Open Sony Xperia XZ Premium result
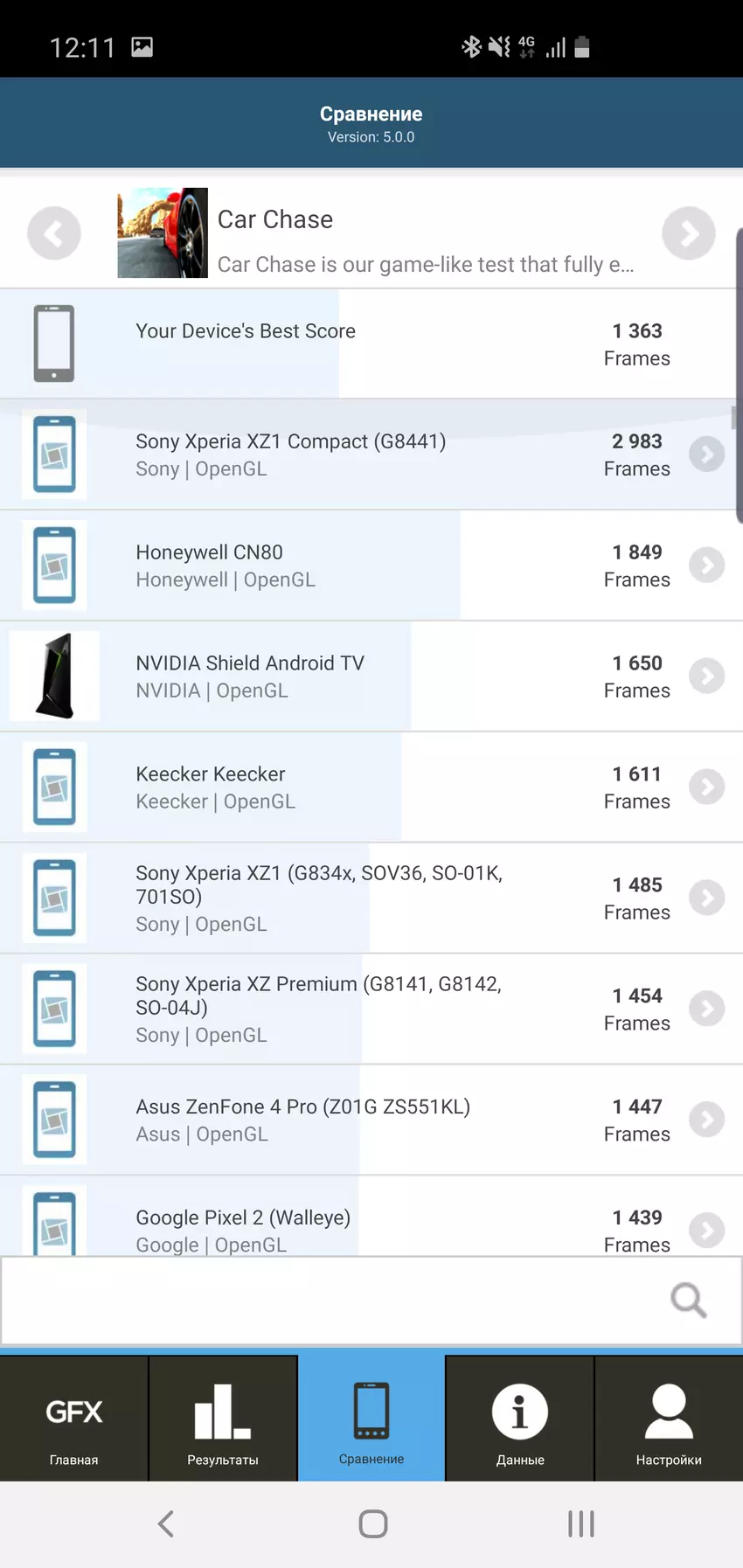This screenshot has height=1568, width=743. 706,1009
